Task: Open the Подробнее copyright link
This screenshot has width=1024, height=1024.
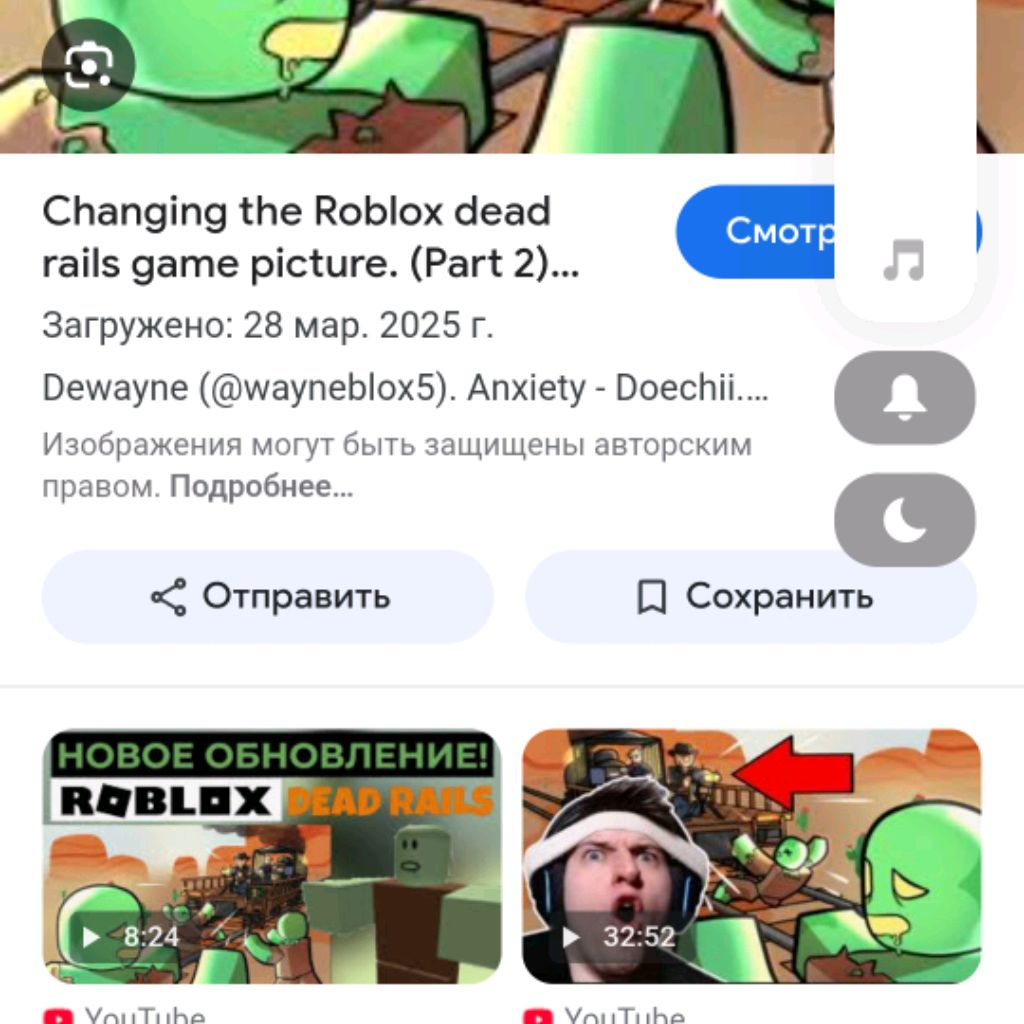Action: [x=261, y=487]
